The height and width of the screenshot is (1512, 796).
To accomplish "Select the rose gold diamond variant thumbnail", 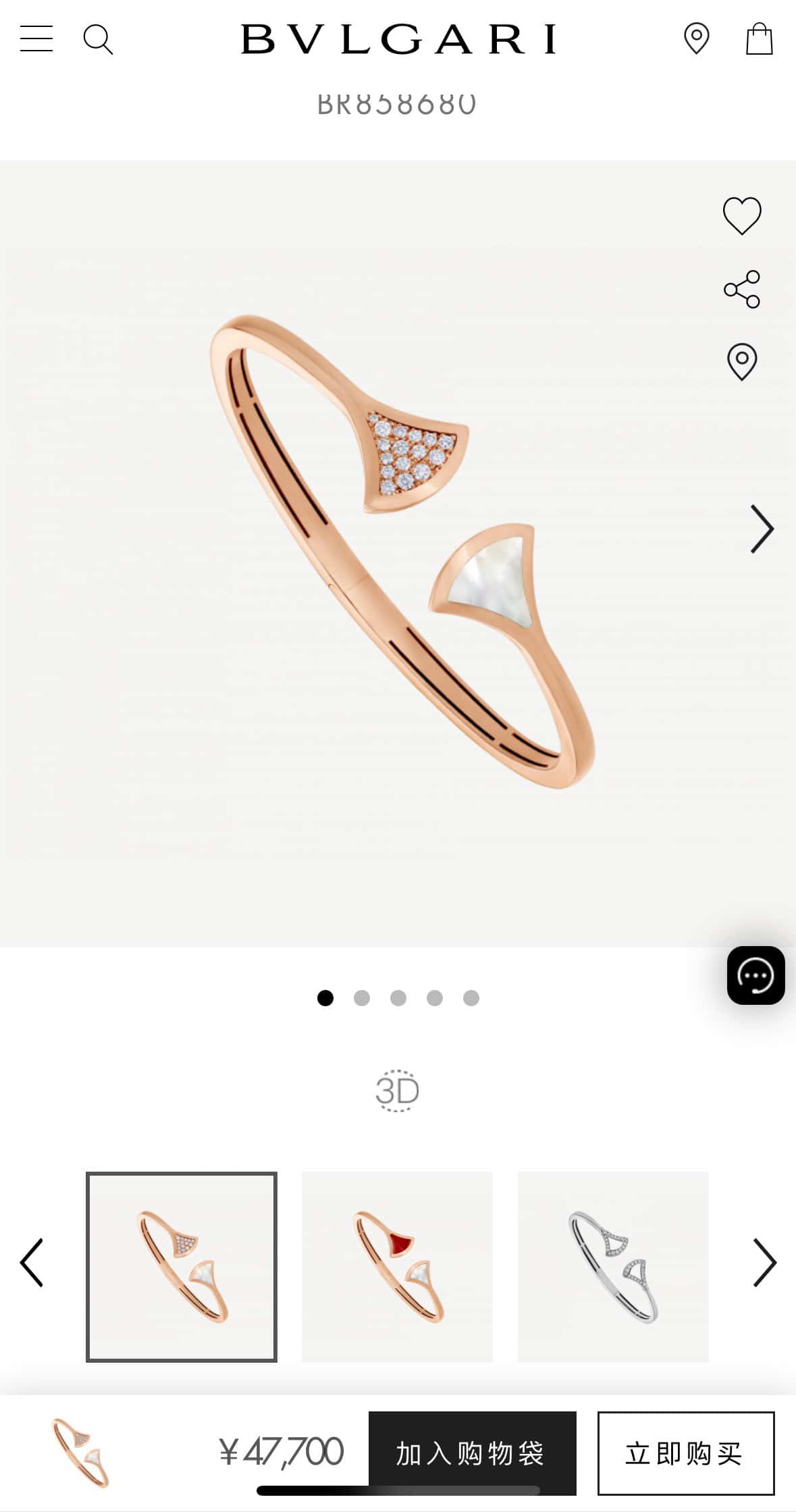I will click(182, 1266).
